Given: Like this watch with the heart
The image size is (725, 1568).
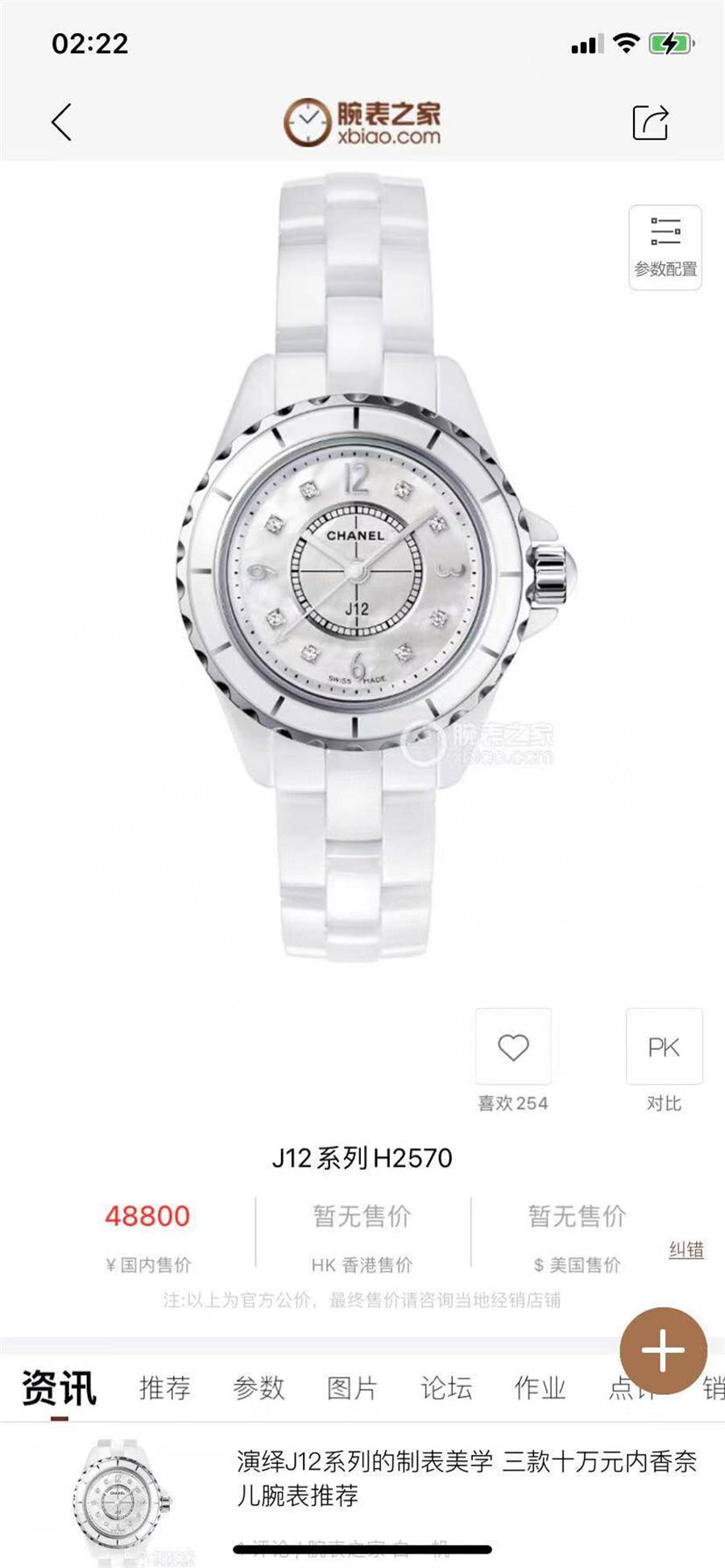Looking at the screenshot, I should 513,1047.
